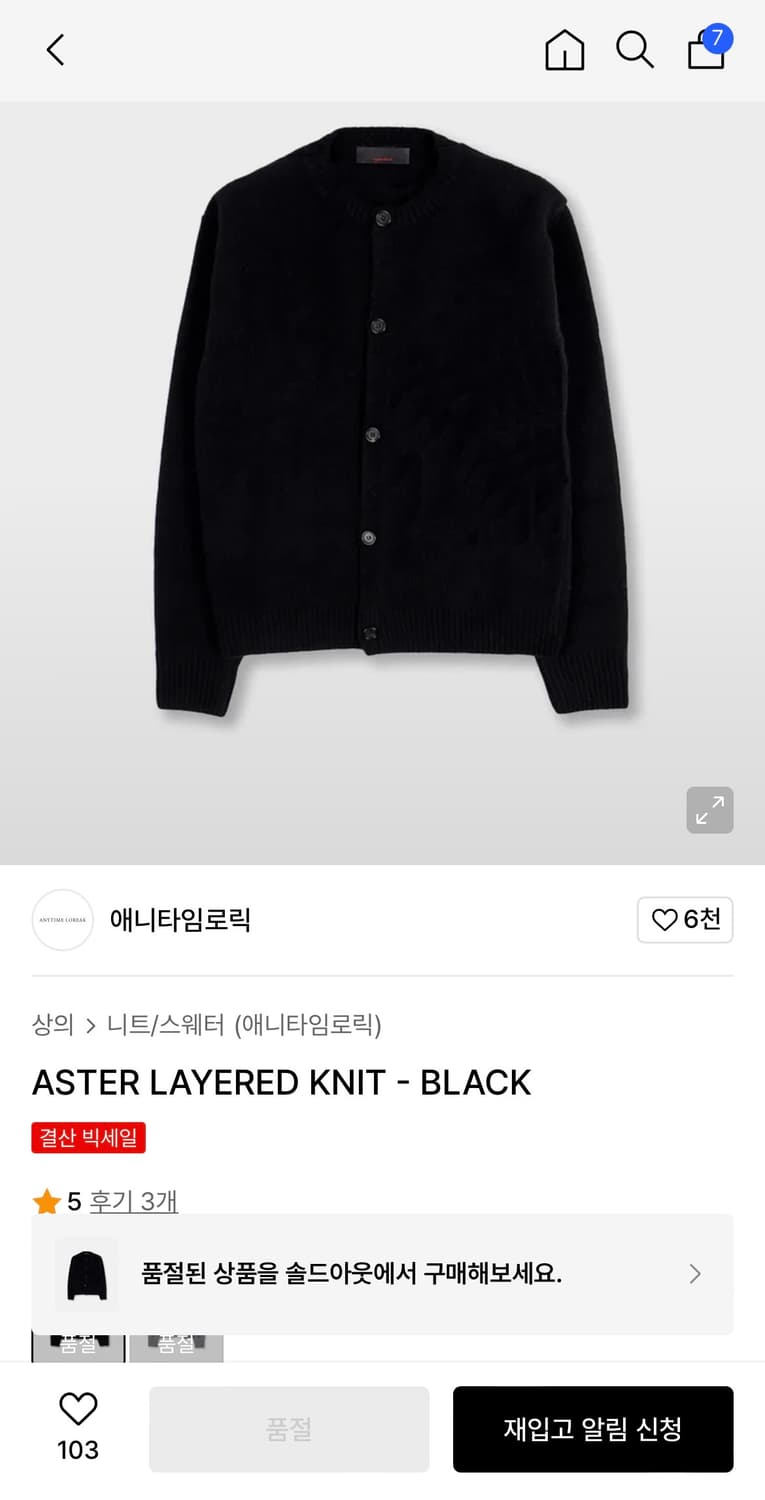Tap the grayed-out 품절 button
This screenshot has height=1500, width=765.
(x=288, y=1428)
